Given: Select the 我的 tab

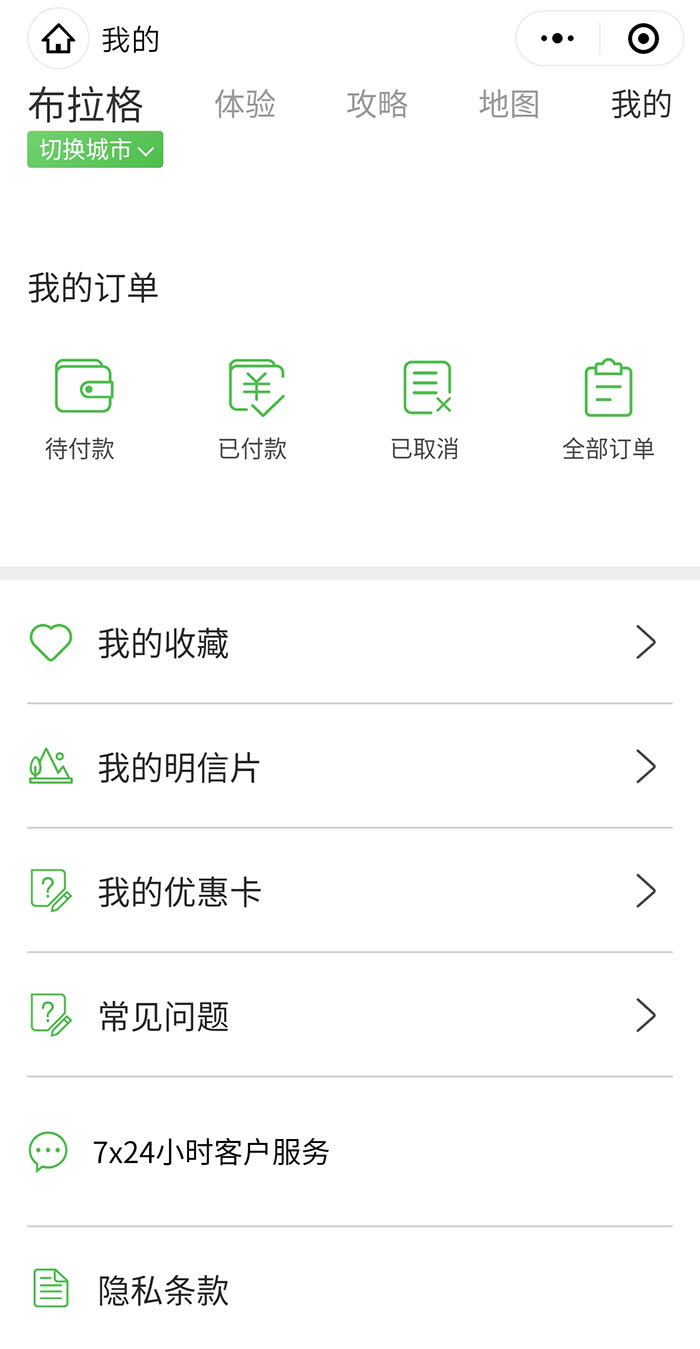Looking at the screenshot, I should [x=641, y=104].
